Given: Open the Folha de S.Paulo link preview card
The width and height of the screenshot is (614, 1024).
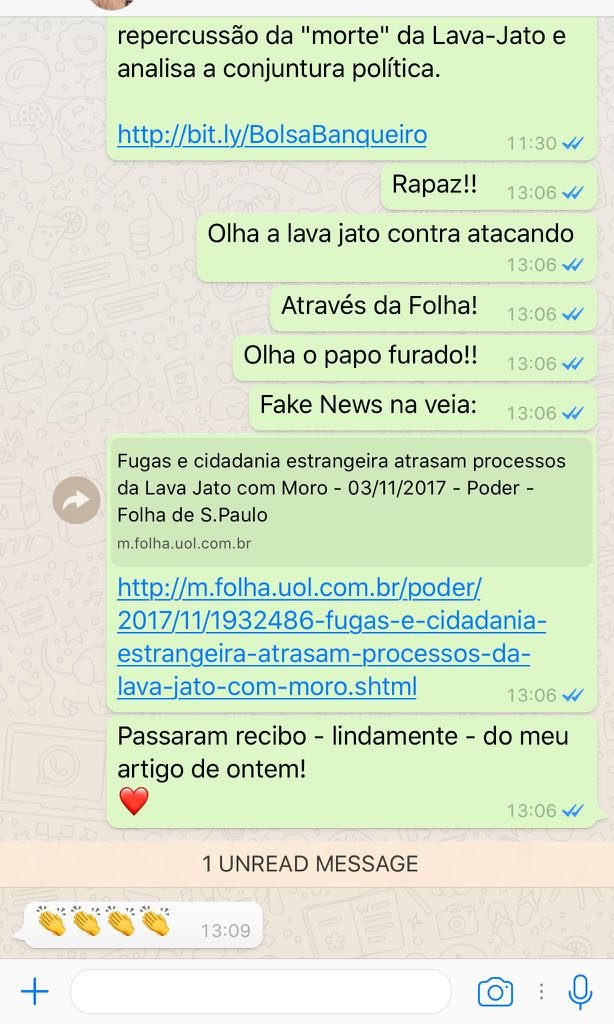Looking at the screenshot, I should point(350,501).
